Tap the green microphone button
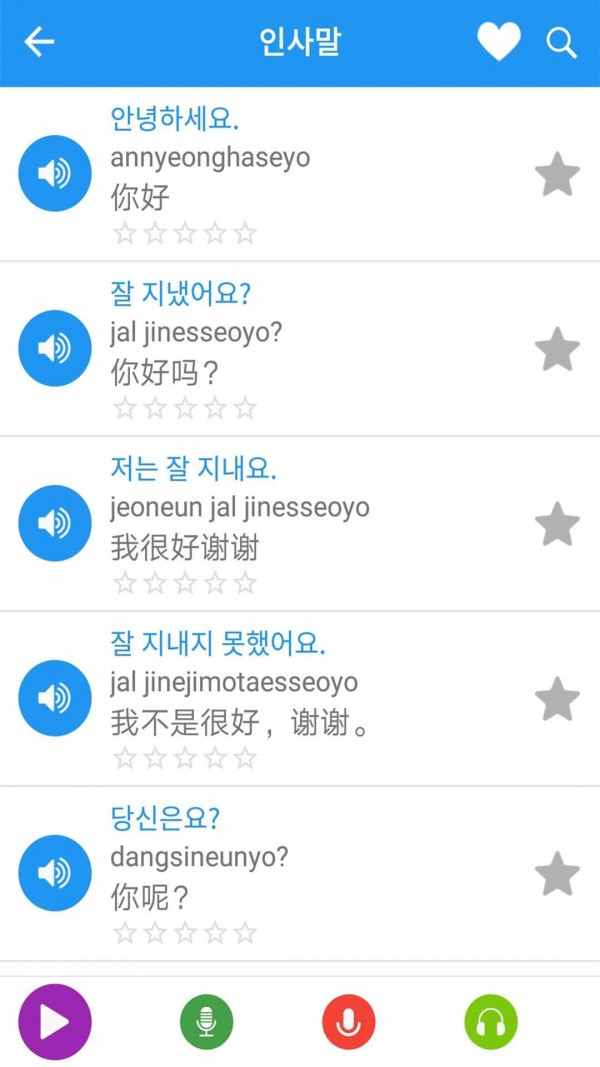The width and height of the screenshot is (600, 1067). click(x=206, y=1022)
